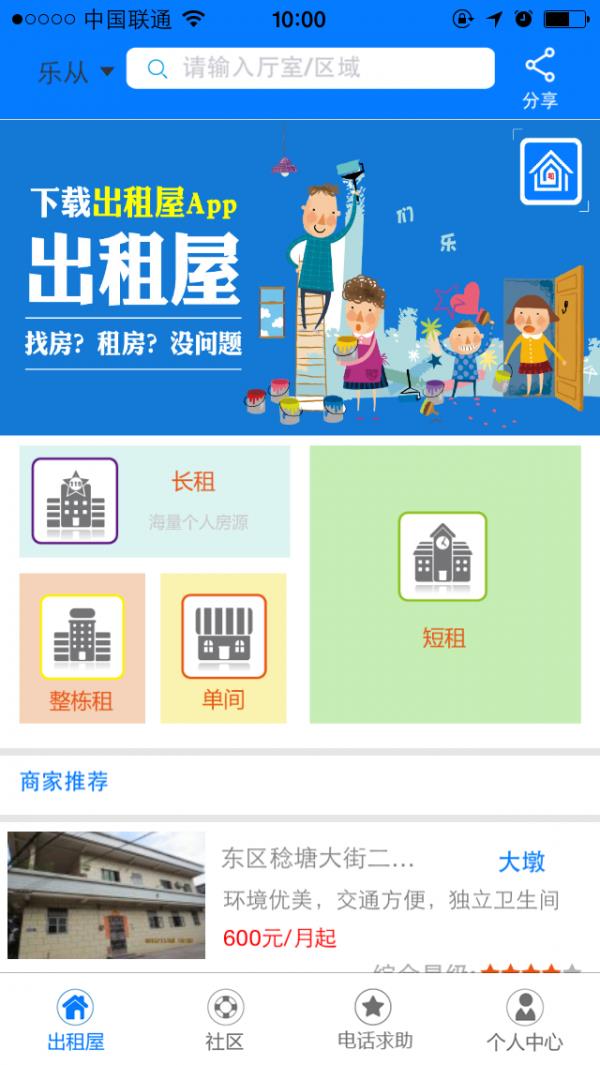Screen dimensions: 600x1065
Task: Tap the 请输入厅室/区域 search field
Action: coord(310,68)
